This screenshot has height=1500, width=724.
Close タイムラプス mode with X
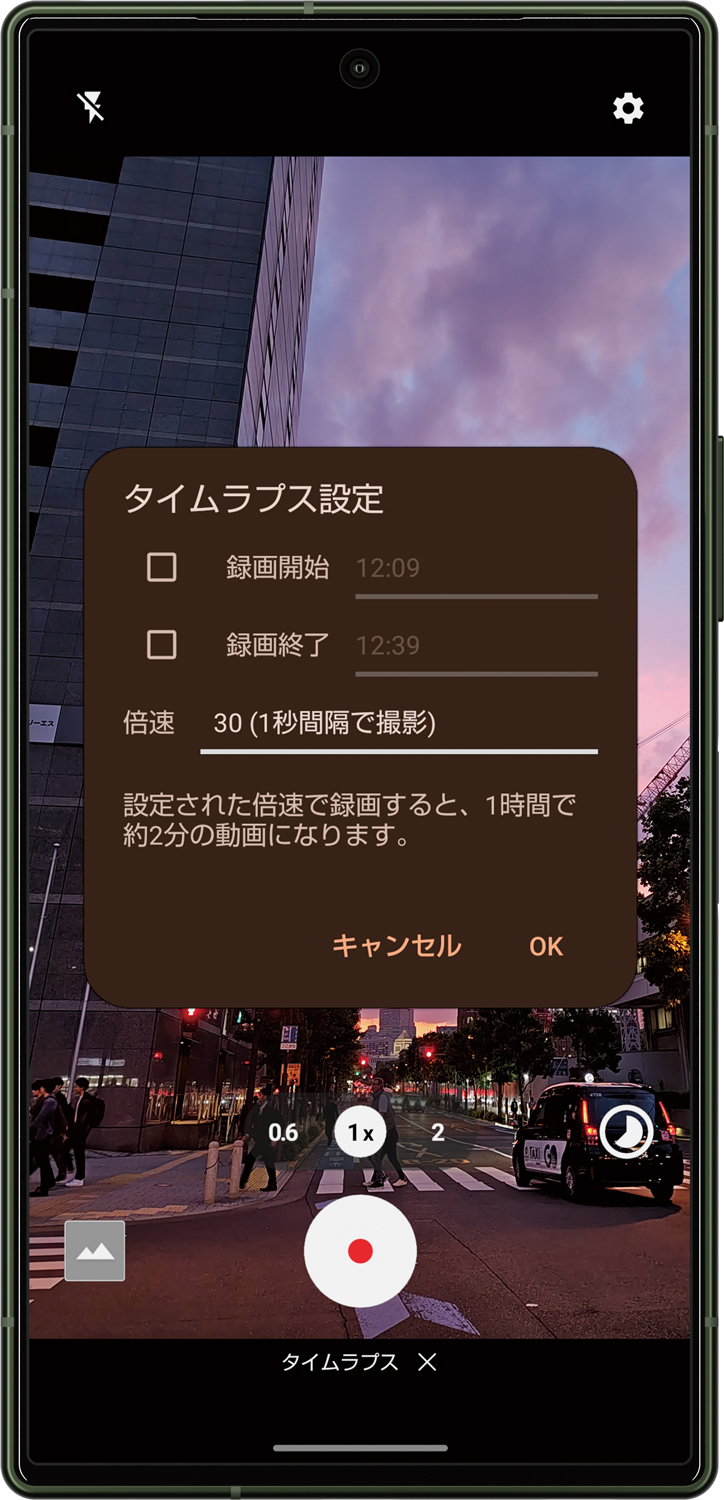427,1362
